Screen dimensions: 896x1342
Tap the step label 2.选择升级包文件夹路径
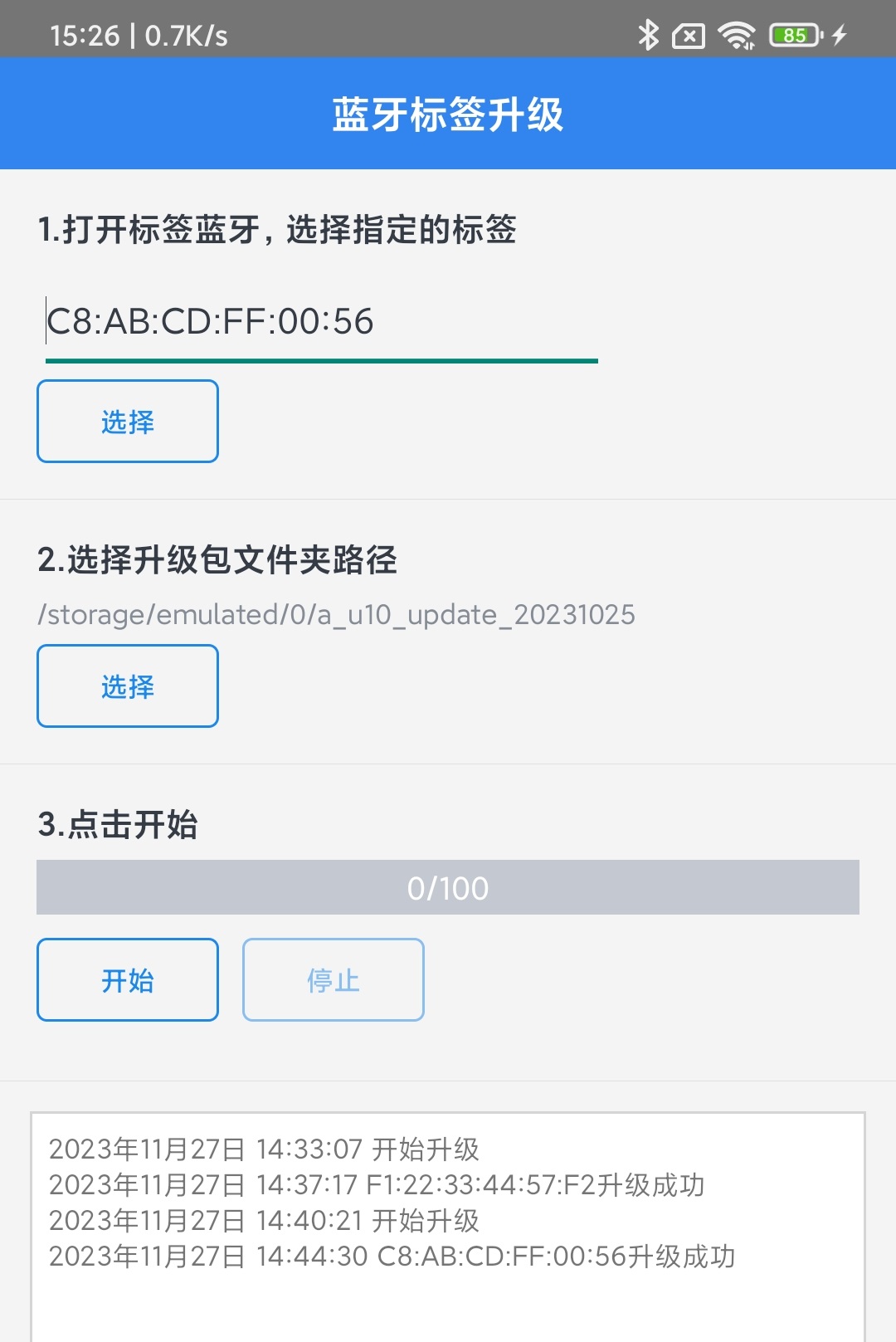[219, 560]
